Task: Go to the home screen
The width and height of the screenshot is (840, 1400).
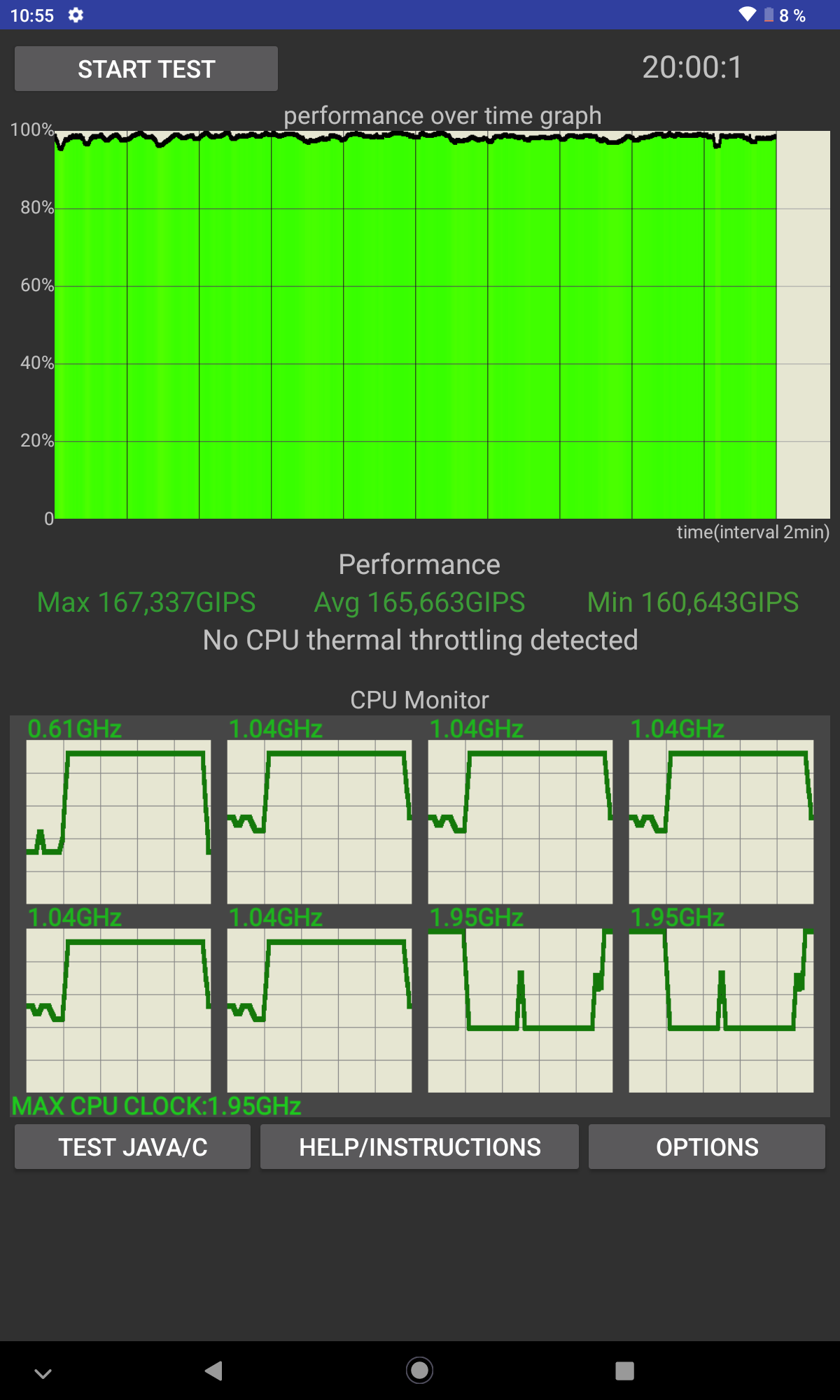Action: [x=419, y=1371]
